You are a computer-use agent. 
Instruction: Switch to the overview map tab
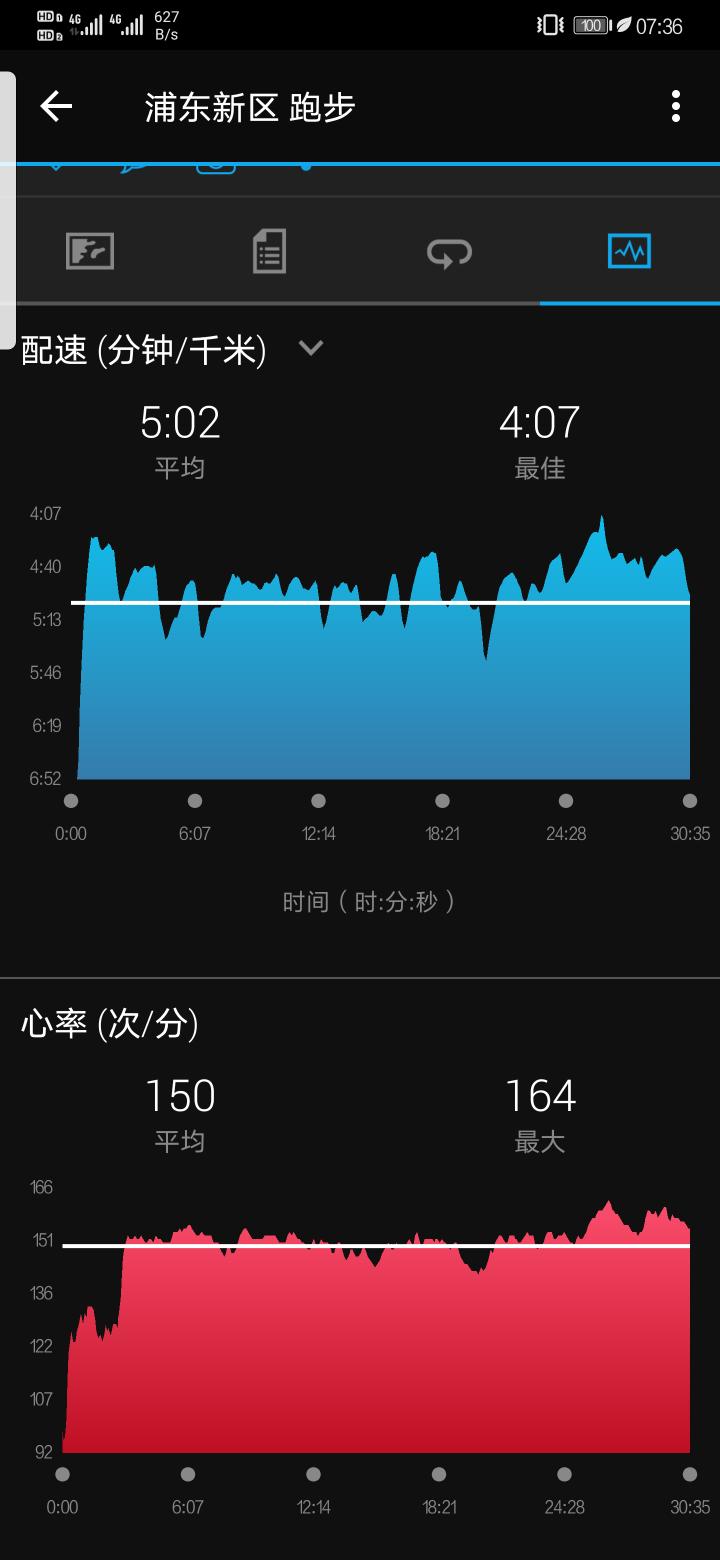[90, 250]
